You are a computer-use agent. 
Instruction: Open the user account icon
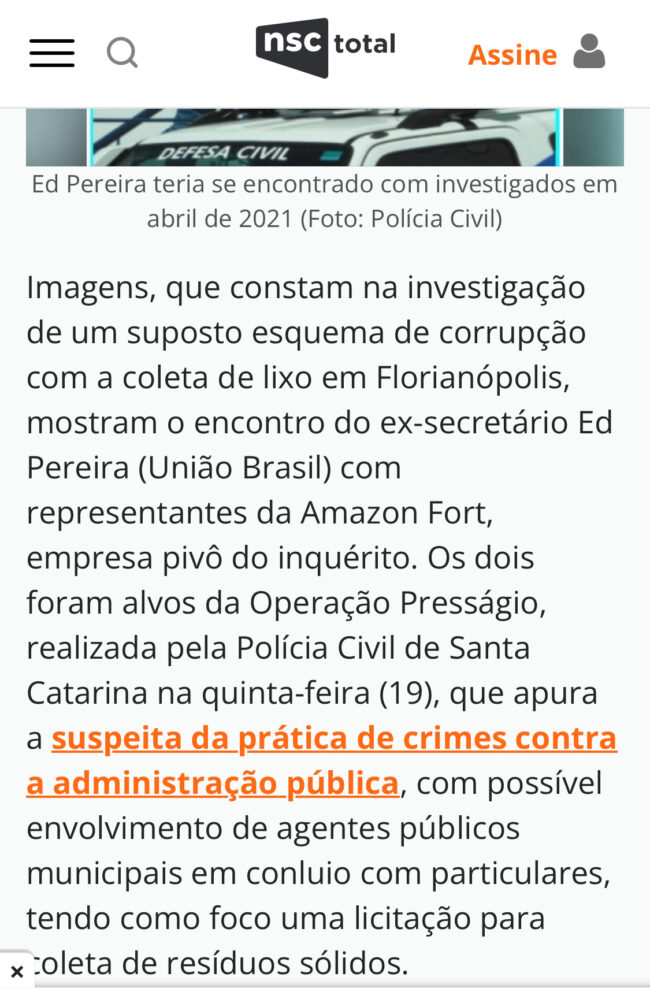tap(589, 52)
